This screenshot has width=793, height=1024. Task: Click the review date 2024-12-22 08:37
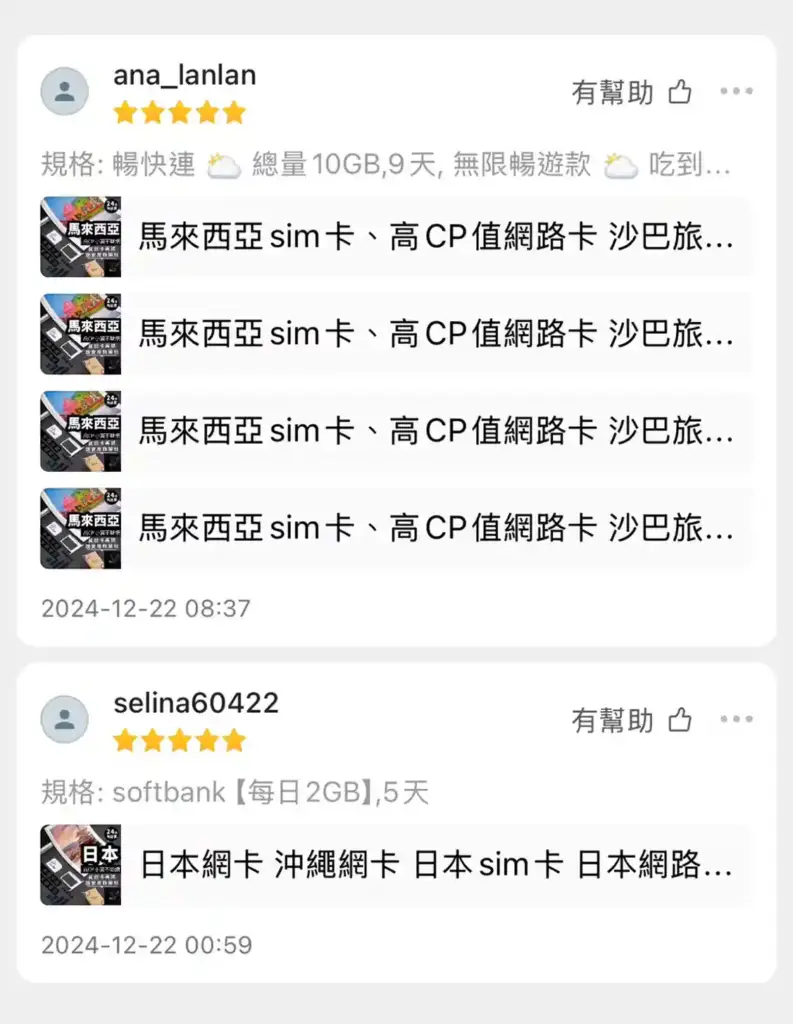(145, 608)
